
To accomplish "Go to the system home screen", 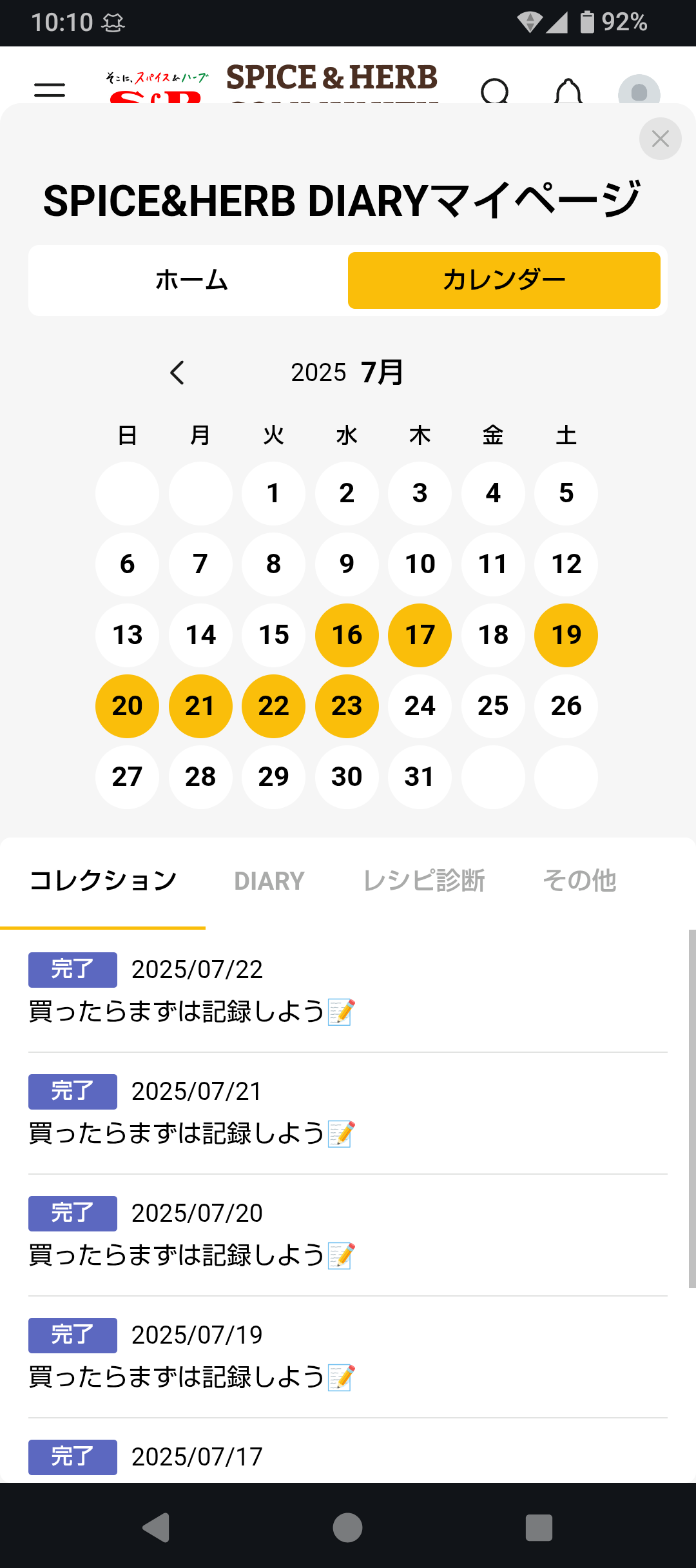I will click(347, 1527).
